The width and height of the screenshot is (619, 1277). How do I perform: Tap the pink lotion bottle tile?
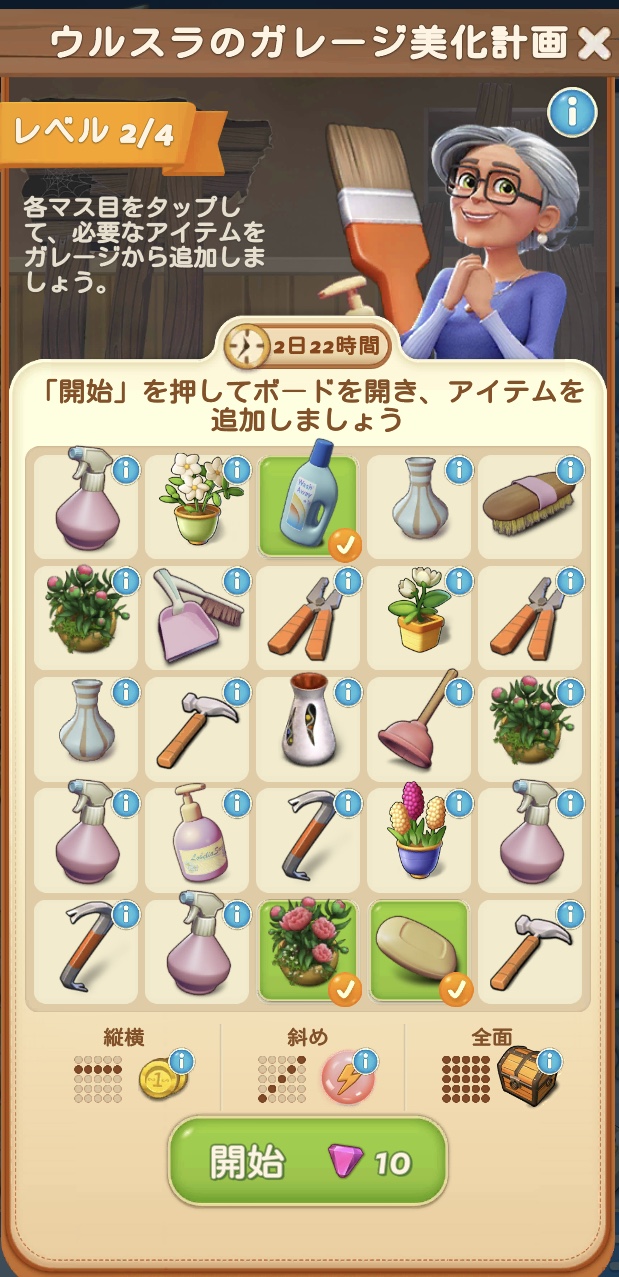tap(196, 837)
